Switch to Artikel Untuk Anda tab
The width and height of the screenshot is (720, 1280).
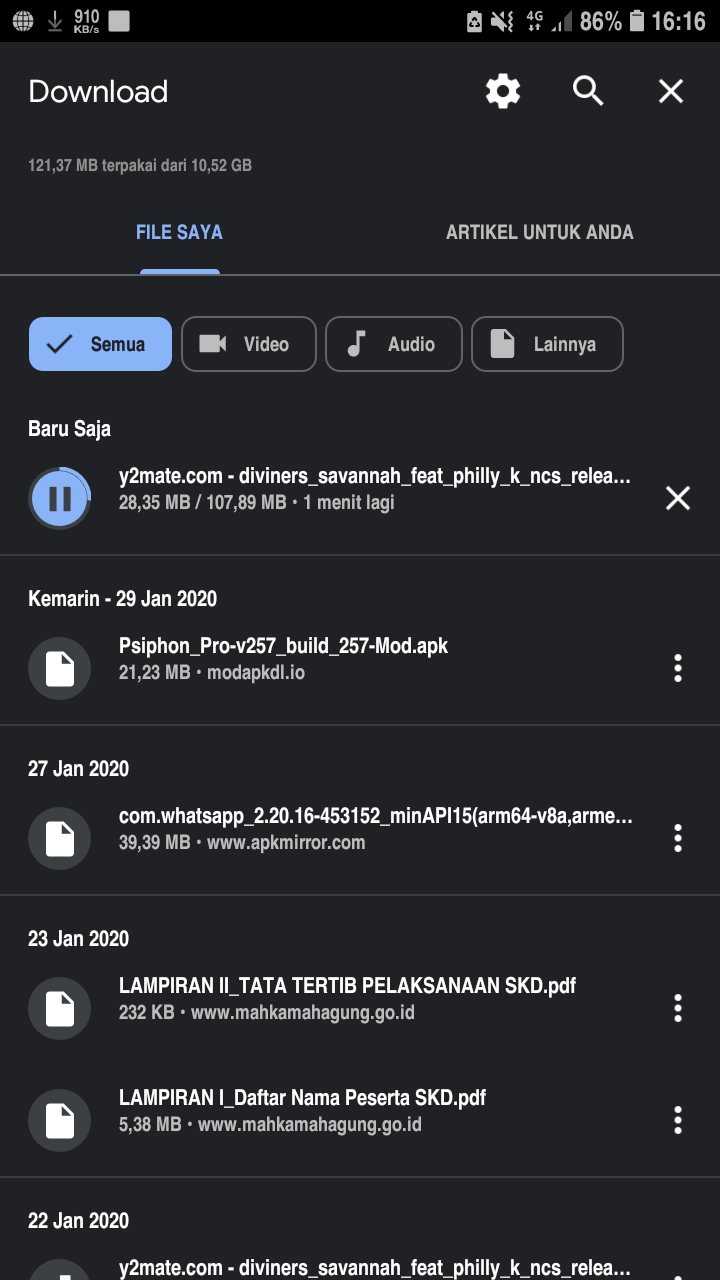click(540, 232)
